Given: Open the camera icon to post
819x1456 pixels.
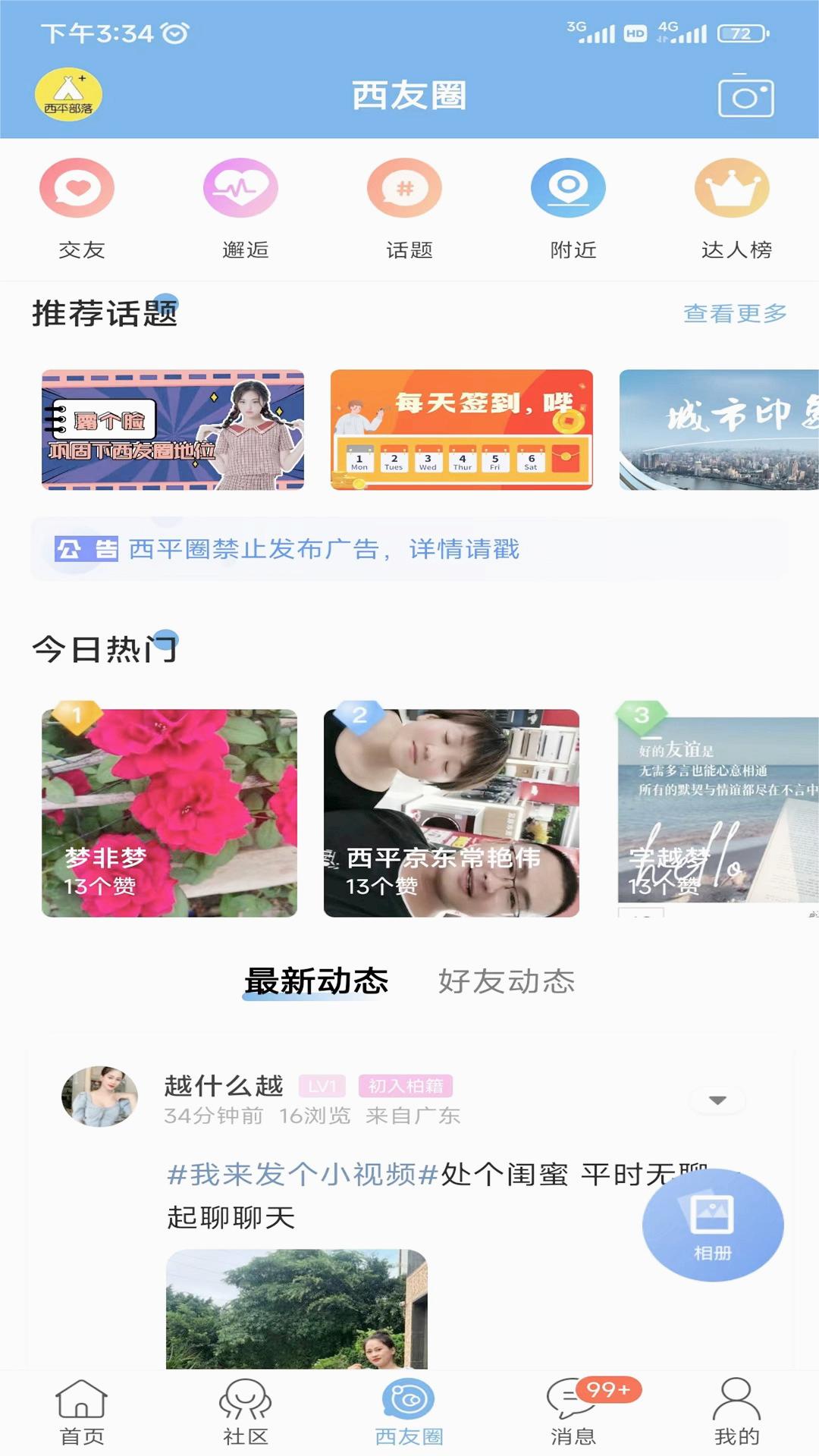Looking at the screenshot, I should point(745,96).
